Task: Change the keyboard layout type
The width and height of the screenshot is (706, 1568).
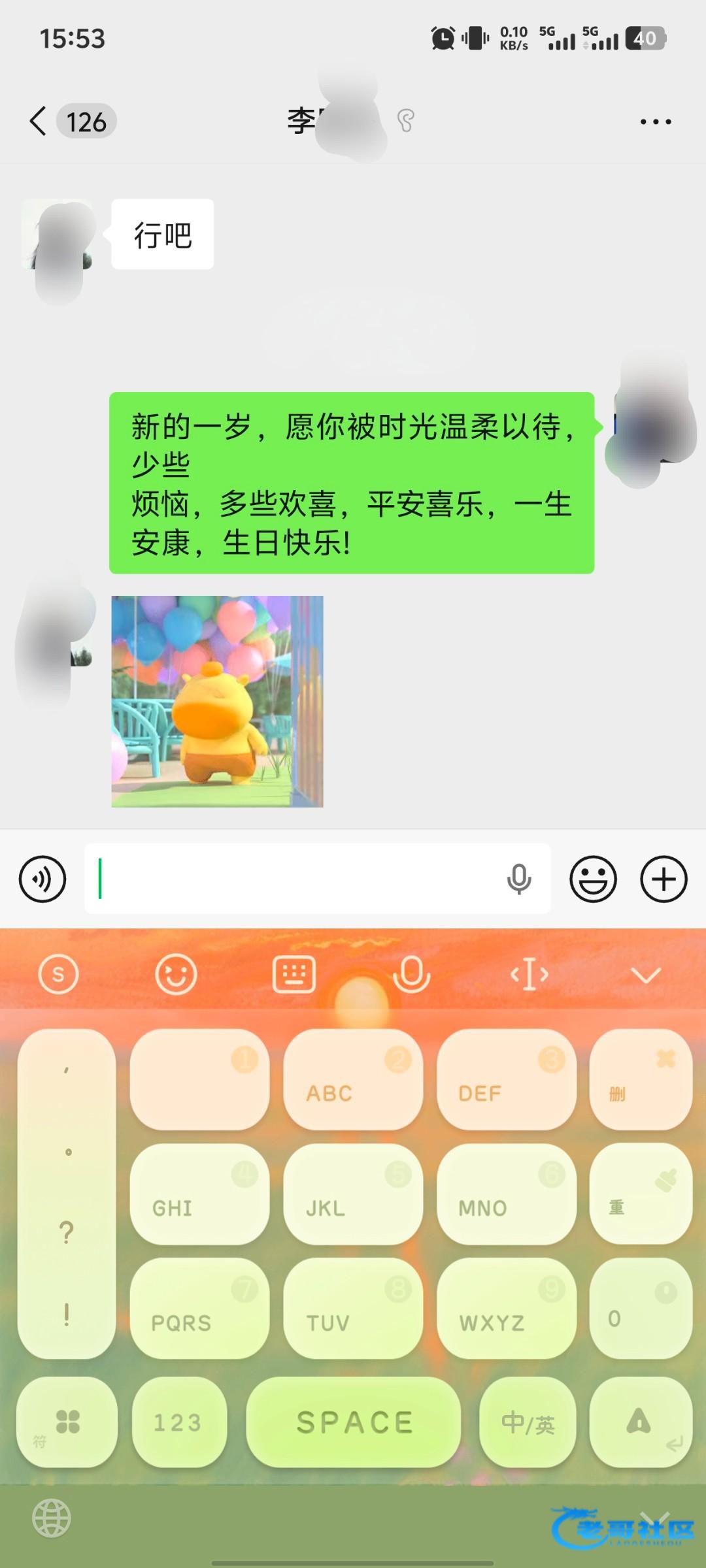Action: tap(294, 975)
